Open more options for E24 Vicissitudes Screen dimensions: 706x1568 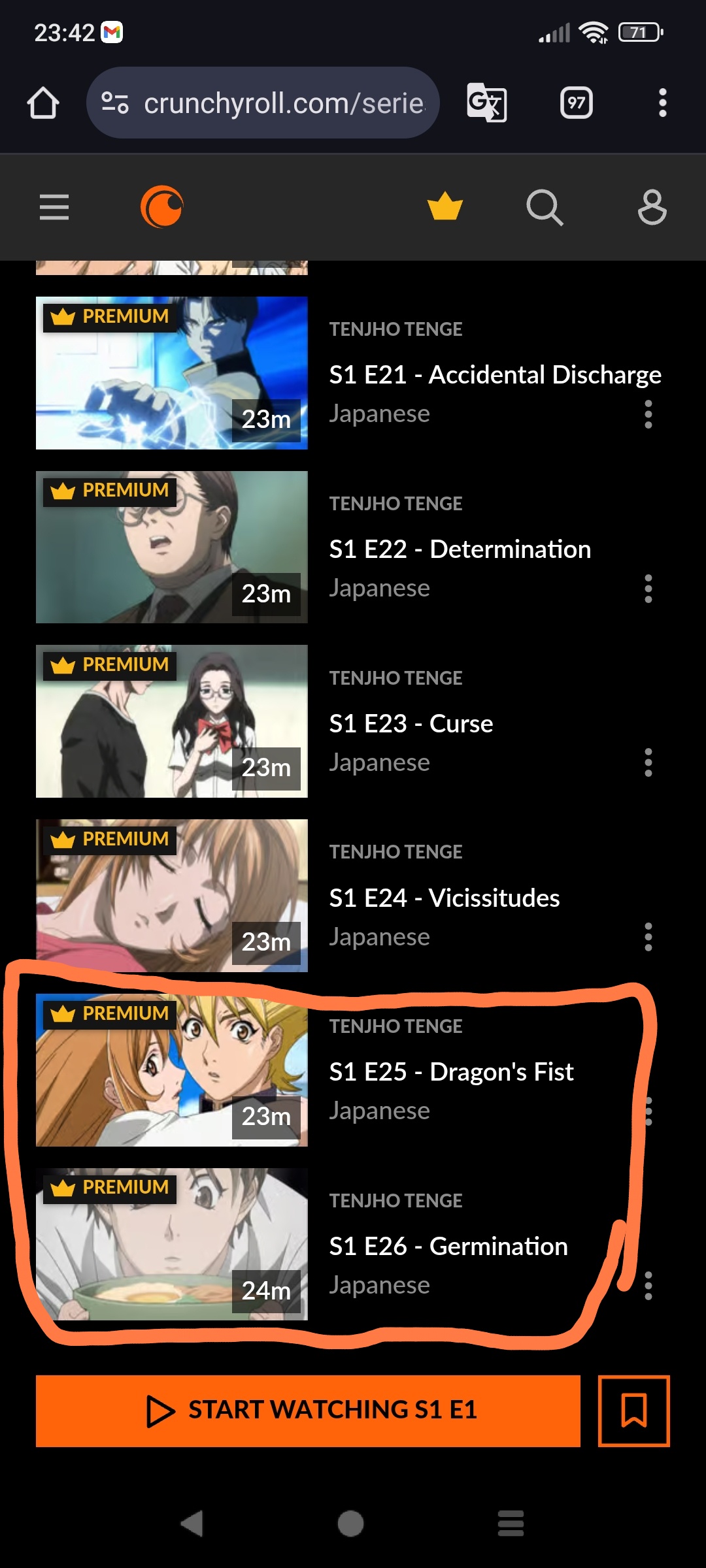(x=648, y=937)
